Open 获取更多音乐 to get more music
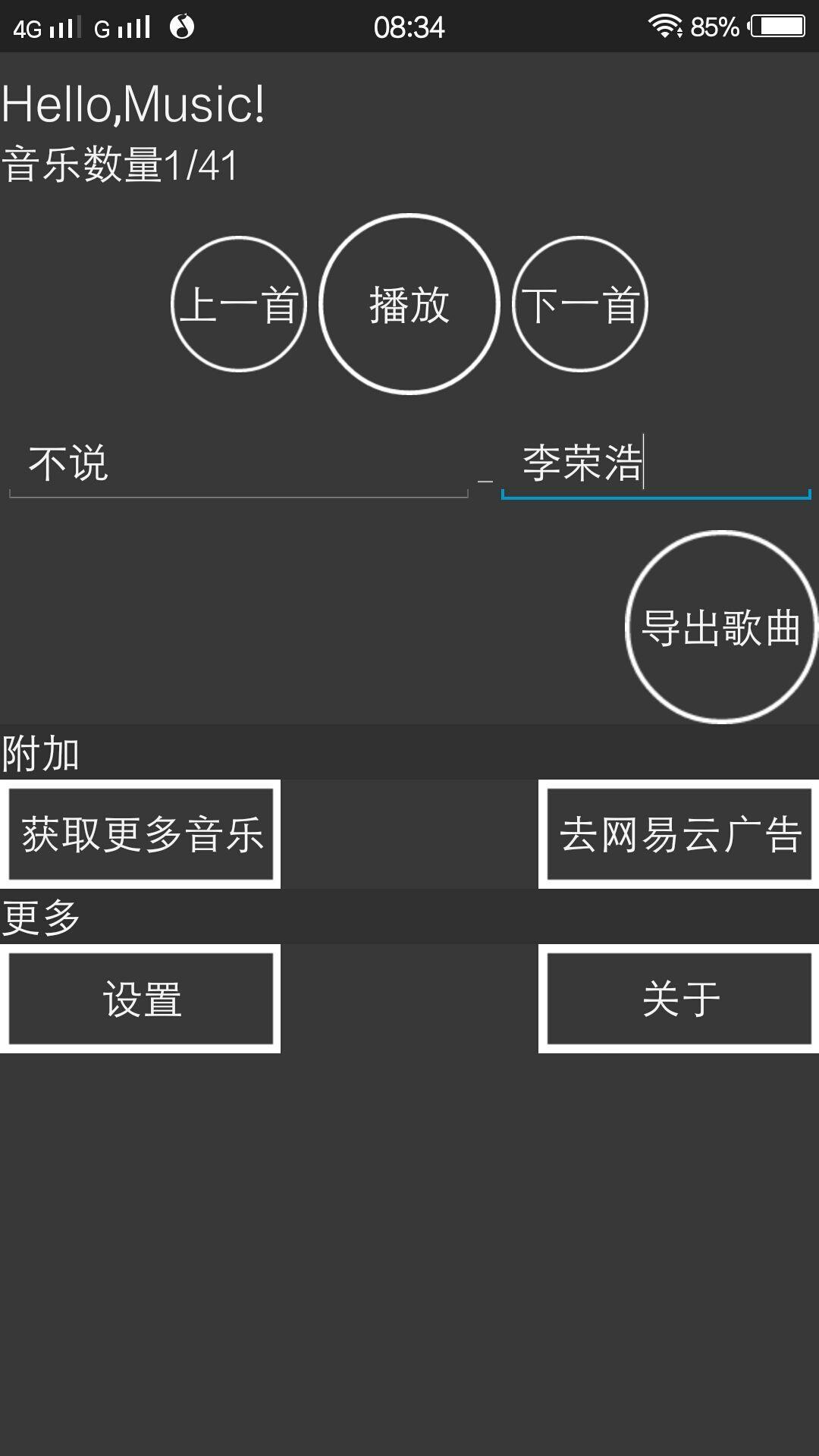Image resolution: width=819 pixels, height=1456 pixels. pyautogui.click(x=140, y=834)
